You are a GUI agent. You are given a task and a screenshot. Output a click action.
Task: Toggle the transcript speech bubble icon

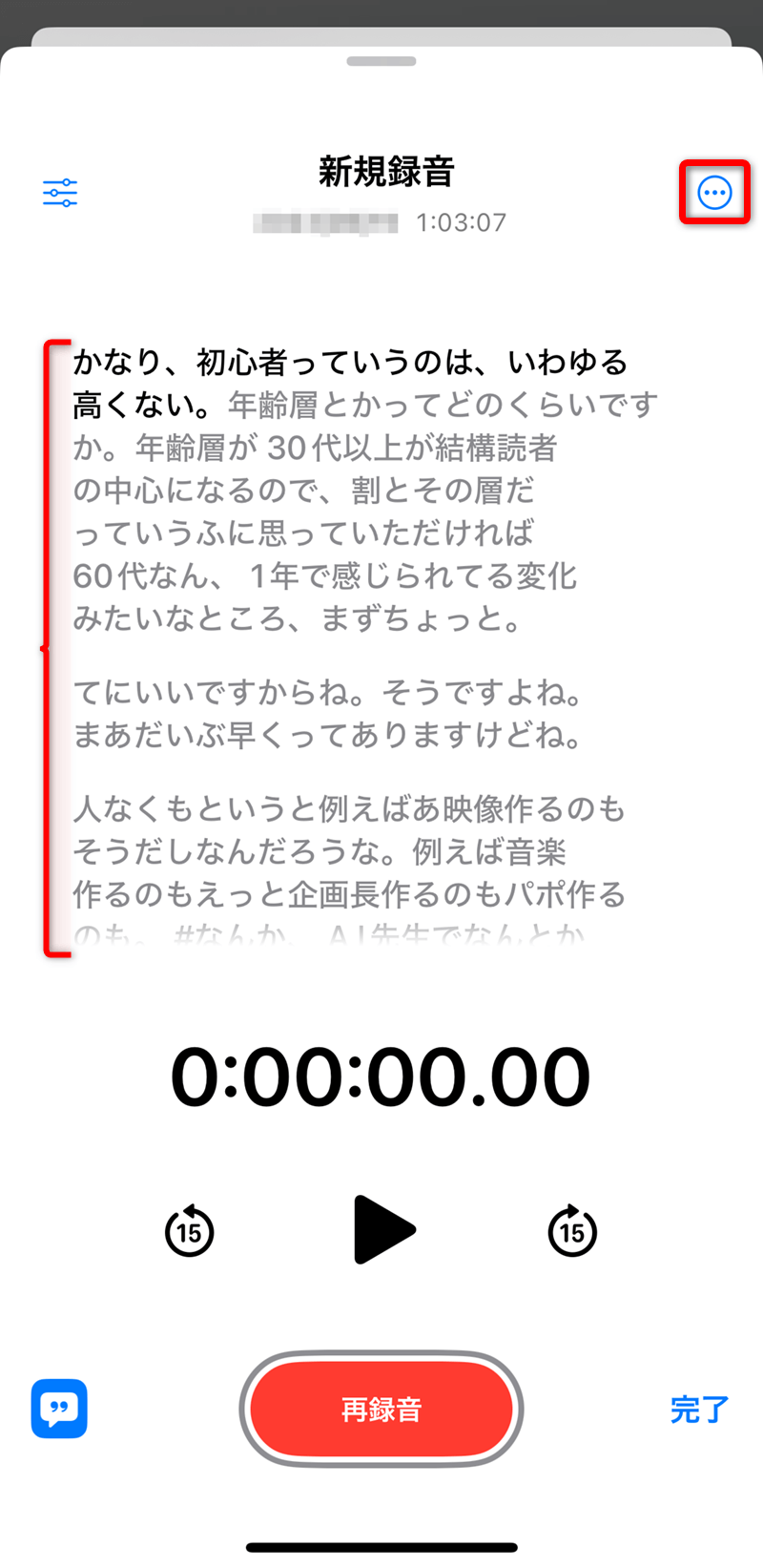point(59,1409)
